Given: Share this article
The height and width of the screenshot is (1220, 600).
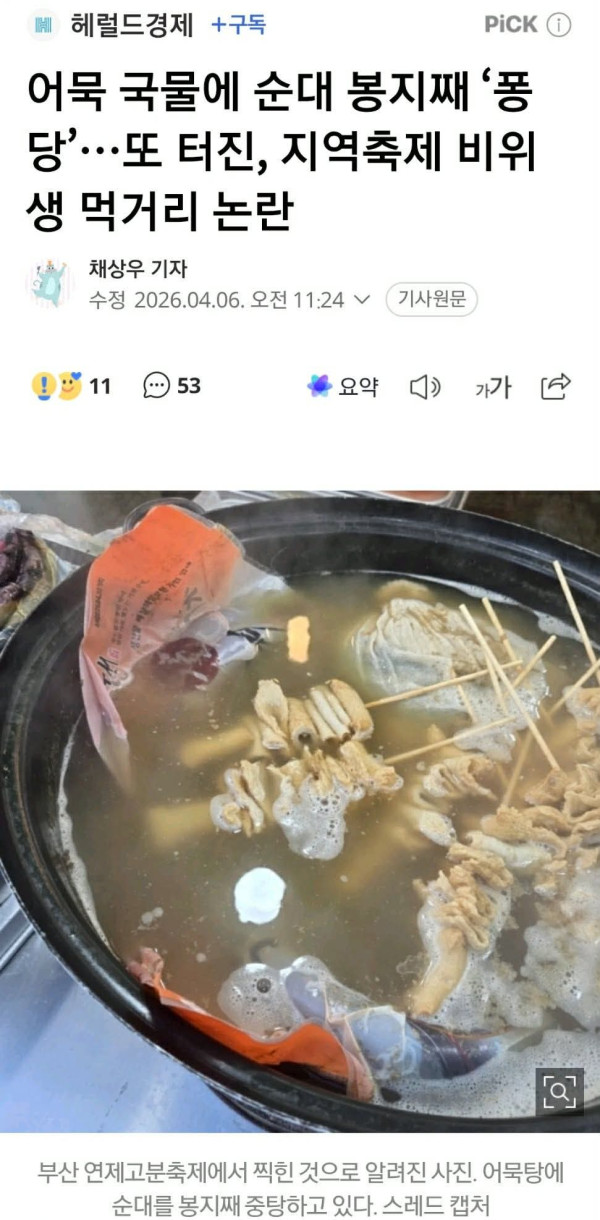Looking at the screenshot, I should pyautogui.click(x=555, y=386).
